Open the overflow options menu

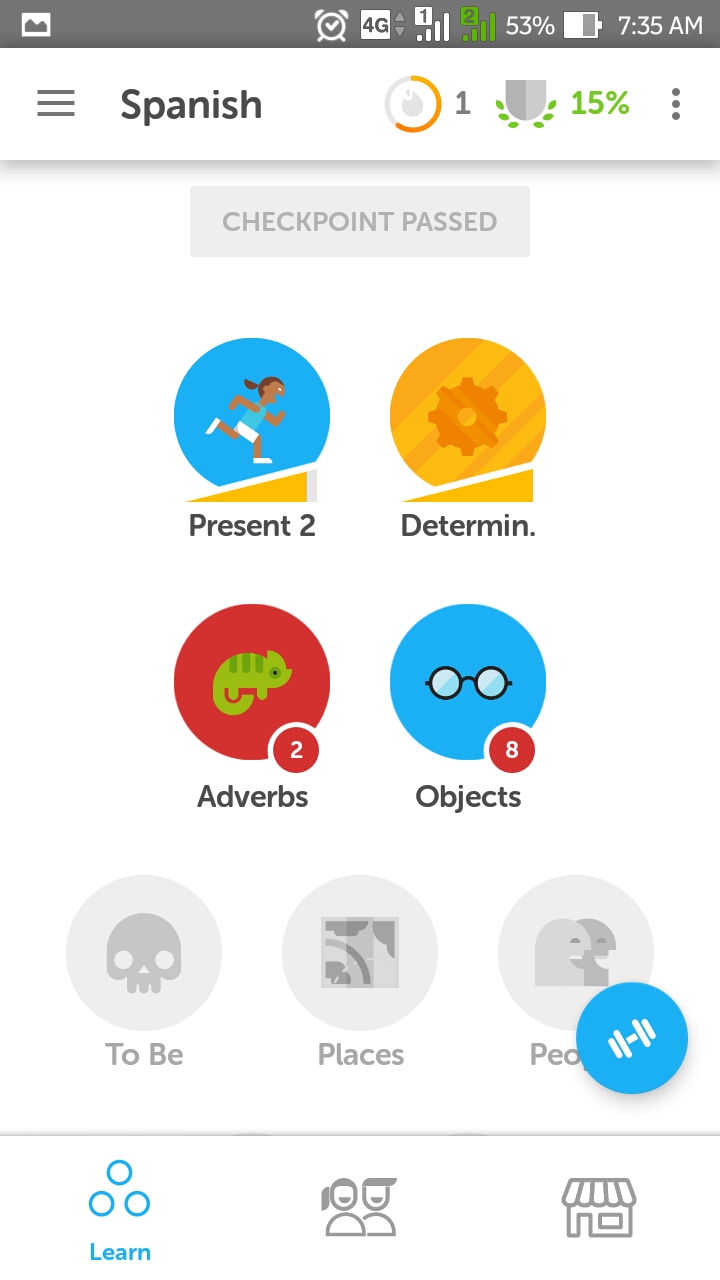(x=676, y=104)
